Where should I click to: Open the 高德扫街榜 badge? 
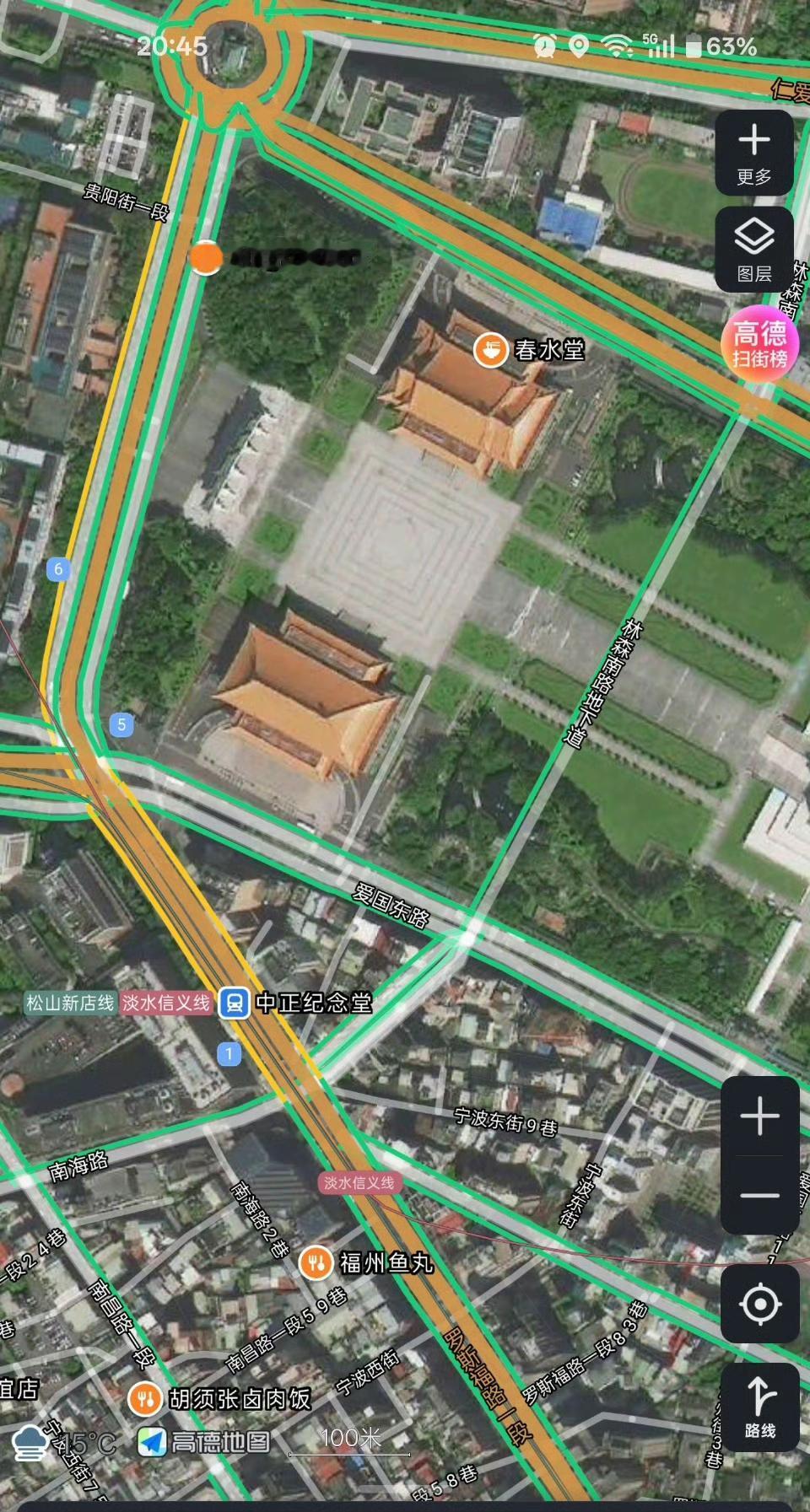[762, 349]
